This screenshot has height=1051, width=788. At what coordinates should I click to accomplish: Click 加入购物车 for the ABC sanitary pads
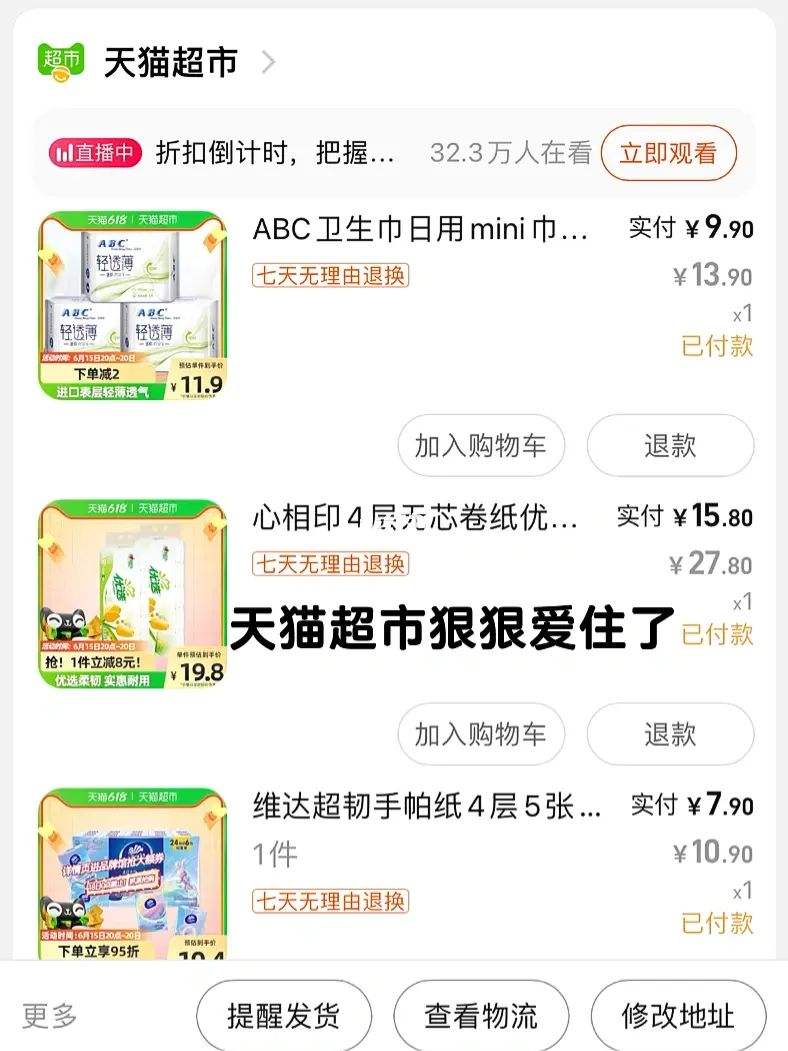click(480, 446)
